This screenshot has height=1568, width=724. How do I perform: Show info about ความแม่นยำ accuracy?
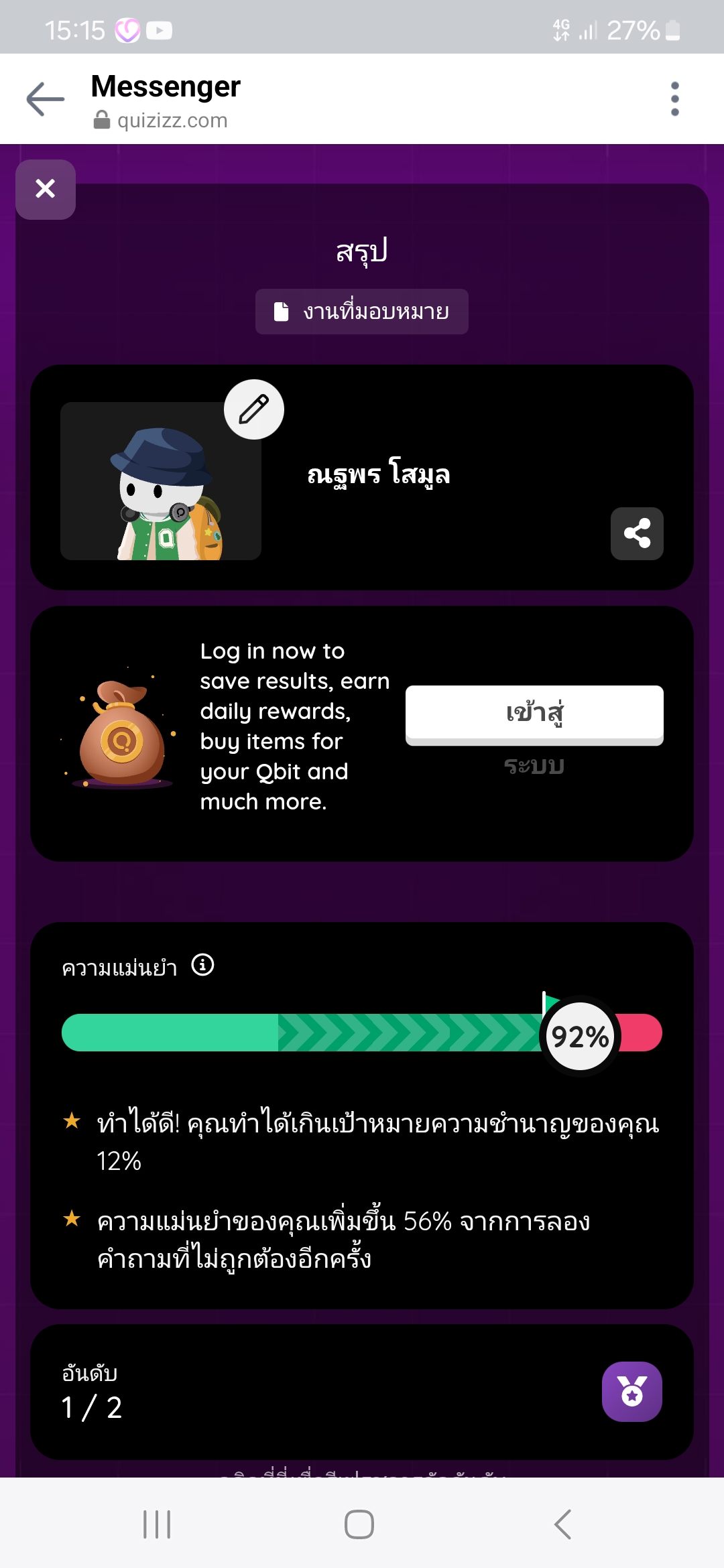pos(202,965)
